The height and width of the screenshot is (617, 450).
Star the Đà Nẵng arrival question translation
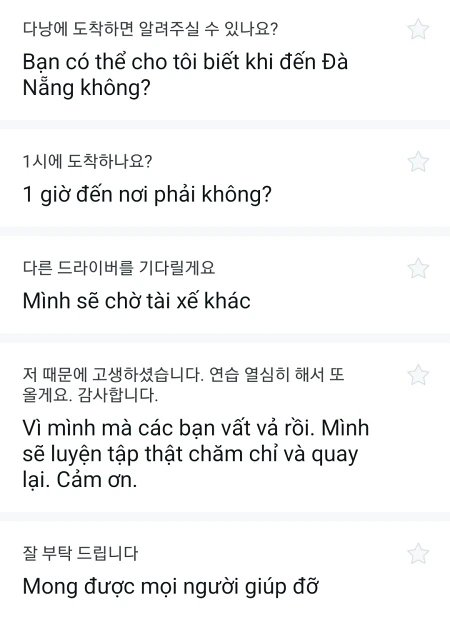[x=418, y=29]
